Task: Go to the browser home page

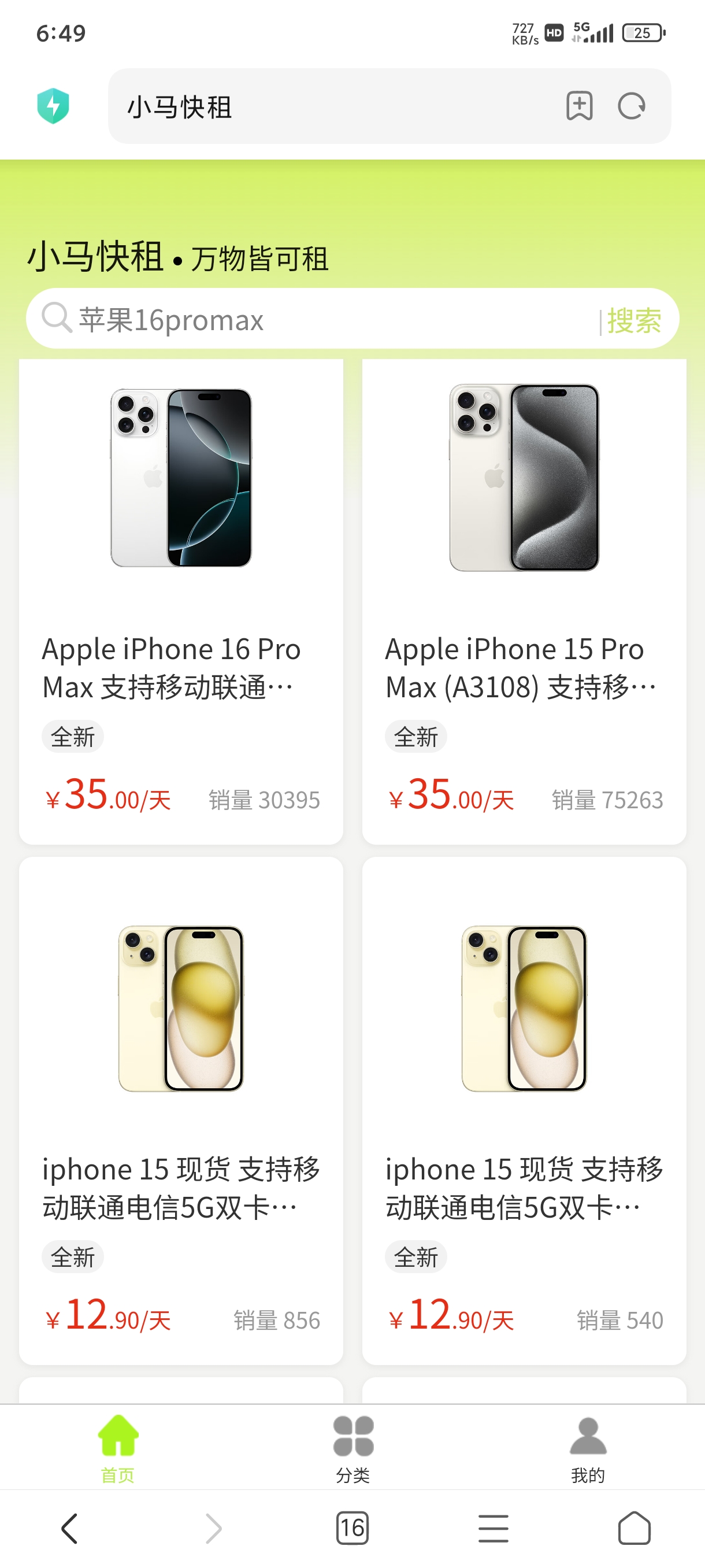Action: point(634,1529)
